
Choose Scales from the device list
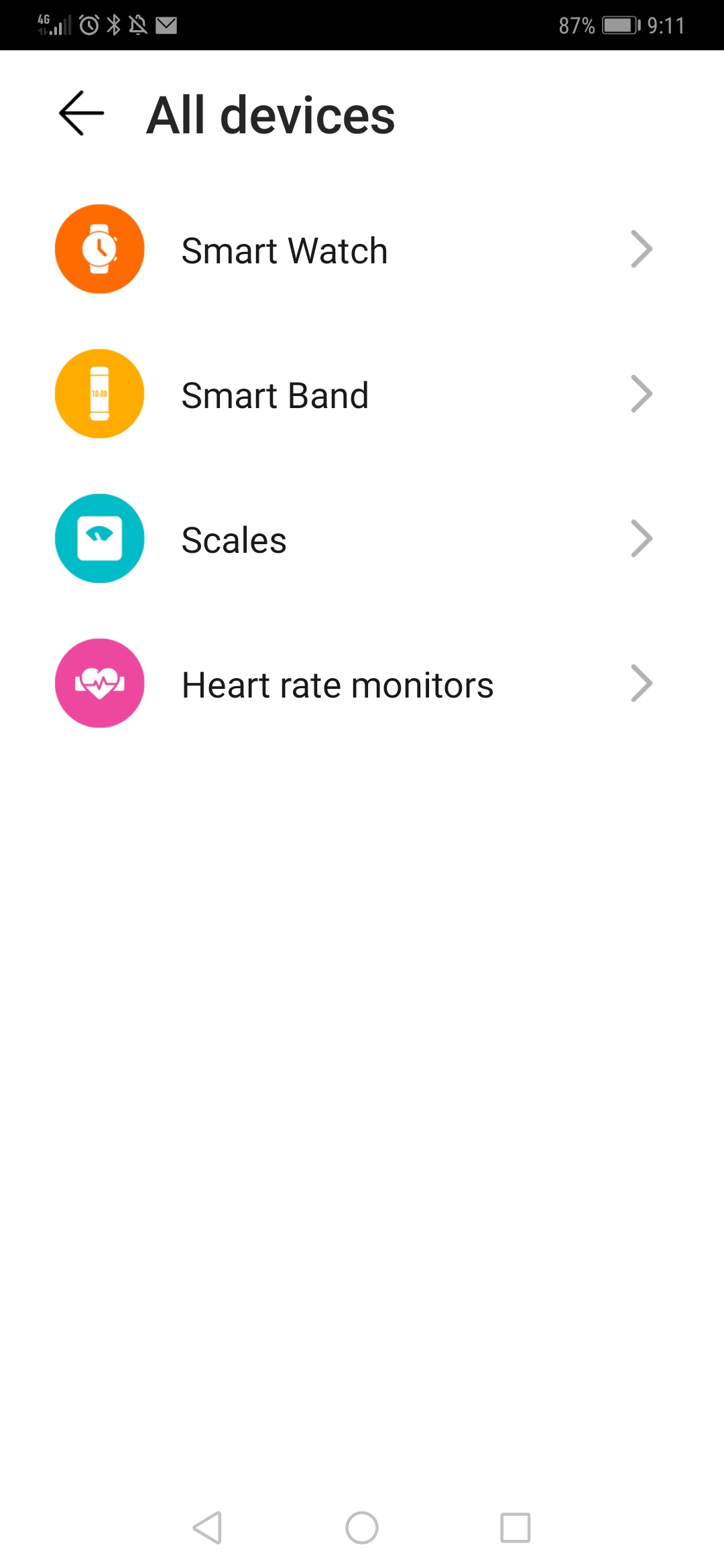pos(362,539)
